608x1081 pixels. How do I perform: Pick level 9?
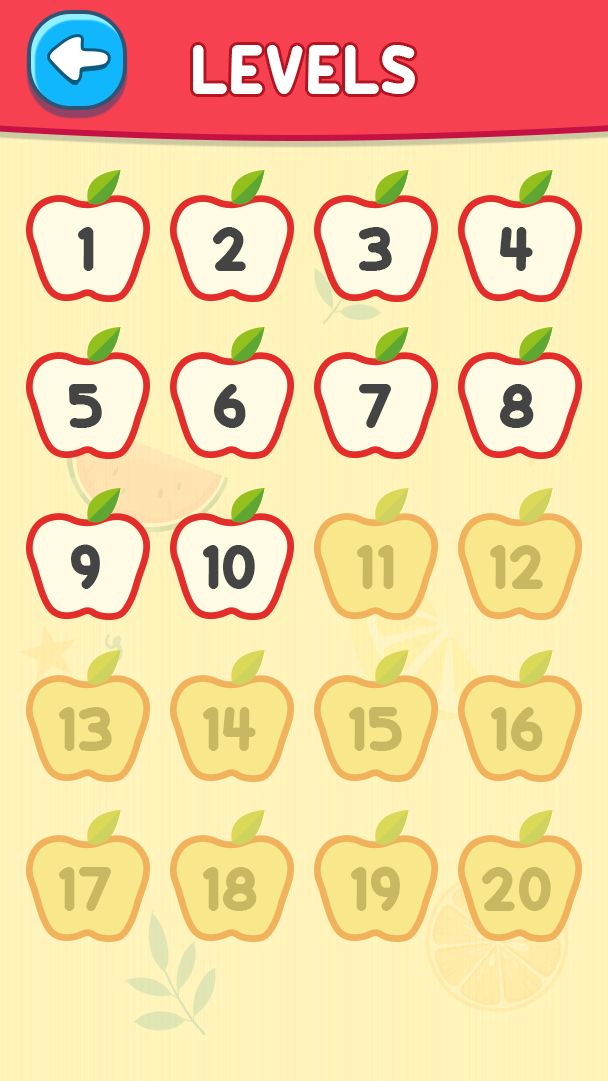tap(88, 566)
